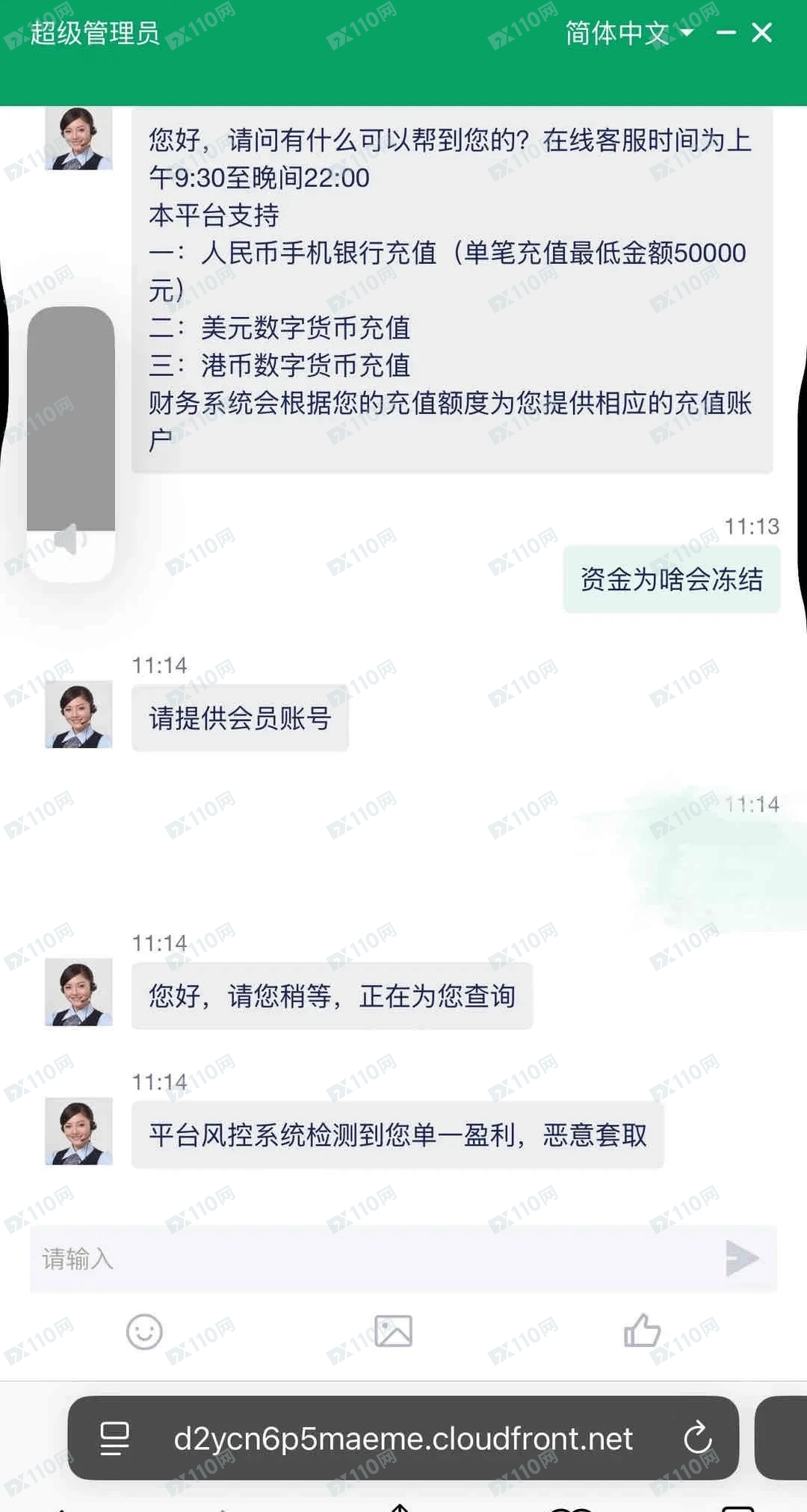
Task: Close the chat window
Action: 762,34
